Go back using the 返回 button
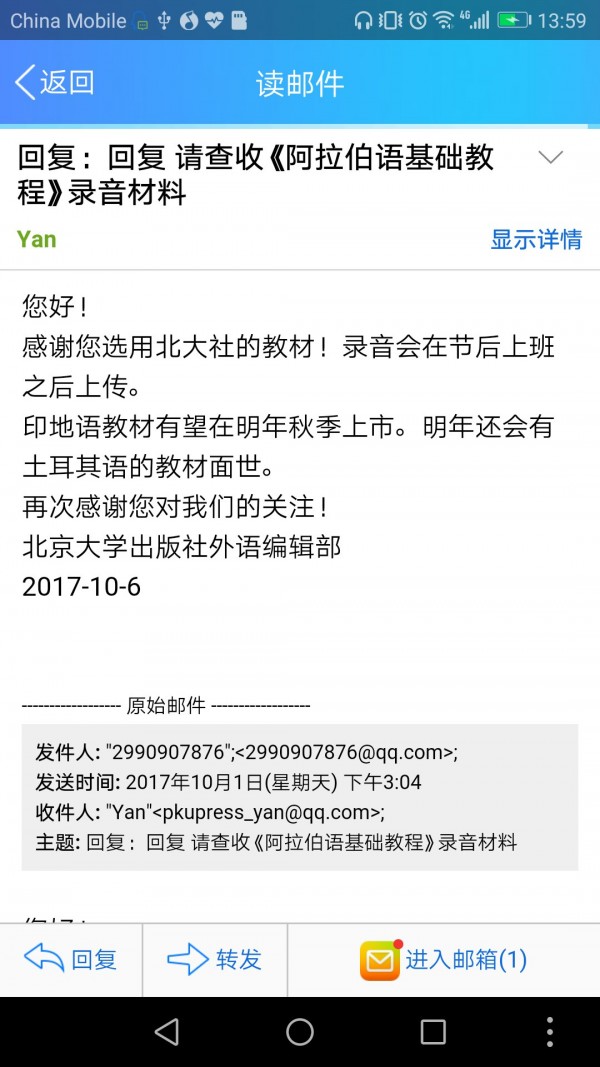This screenshot has width=600, height=1067. tap(55, 83)
